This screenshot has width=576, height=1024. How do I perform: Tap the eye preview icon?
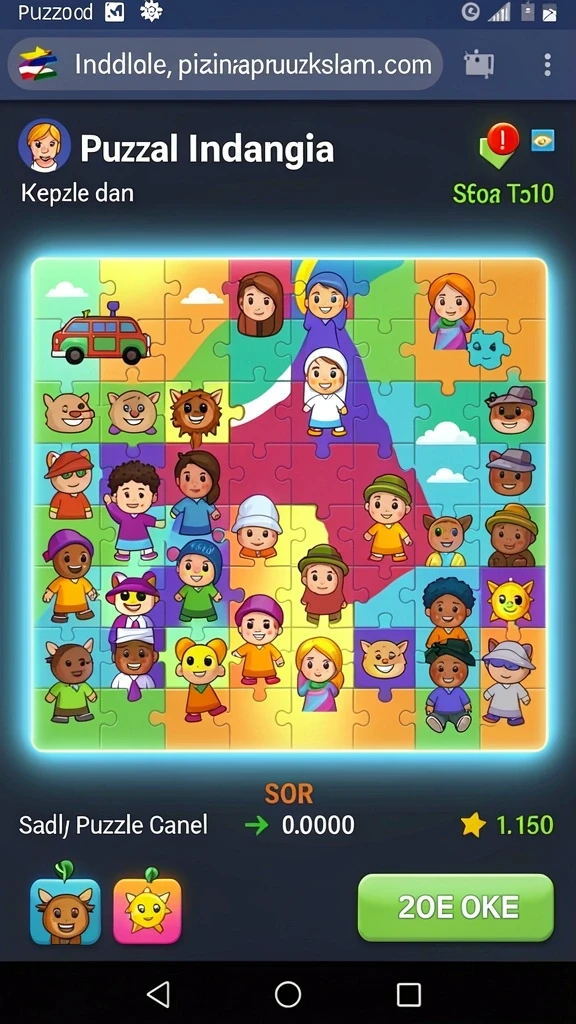click(x=543, y=140)
